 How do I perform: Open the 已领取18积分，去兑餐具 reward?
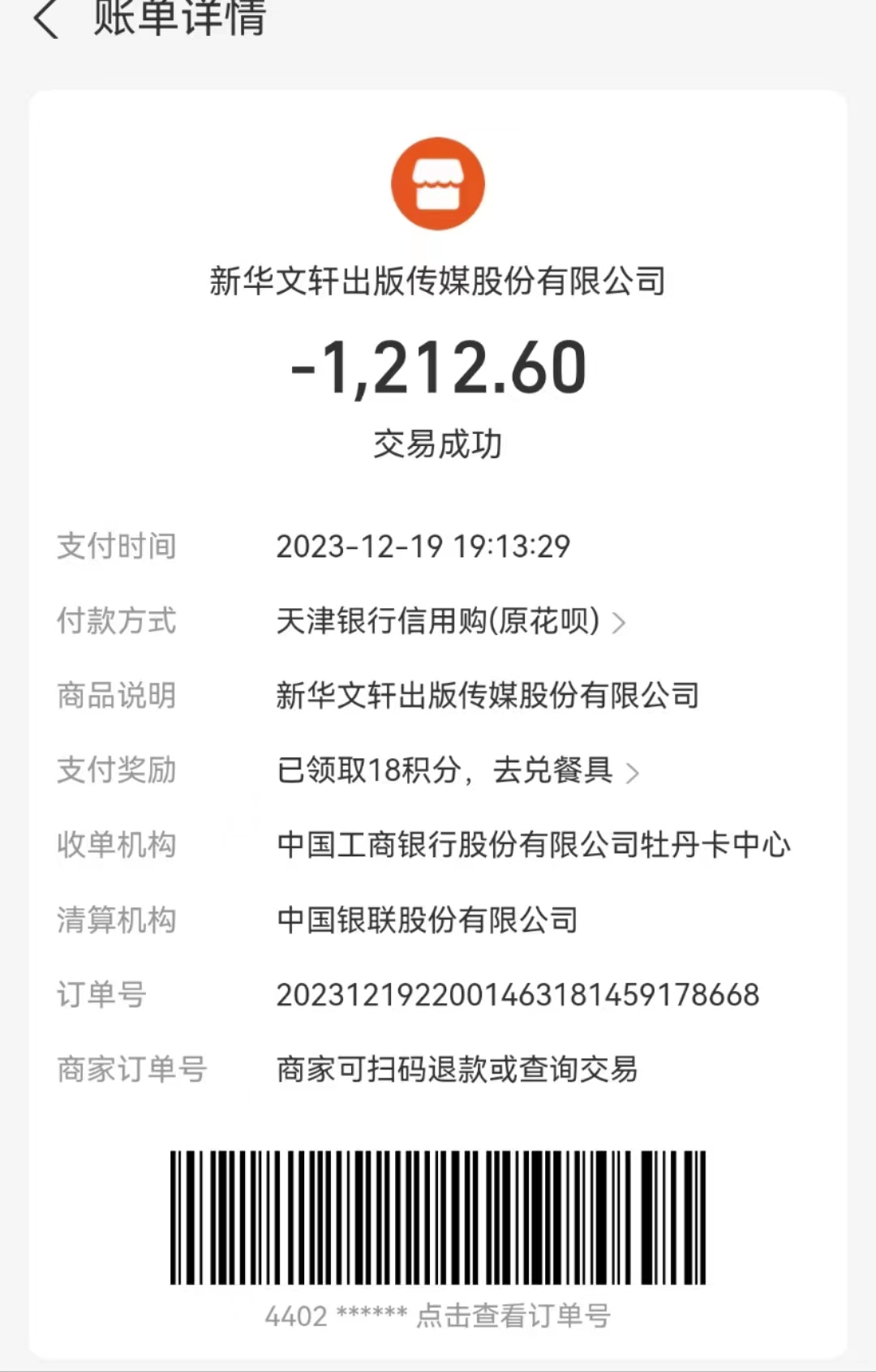457,771
